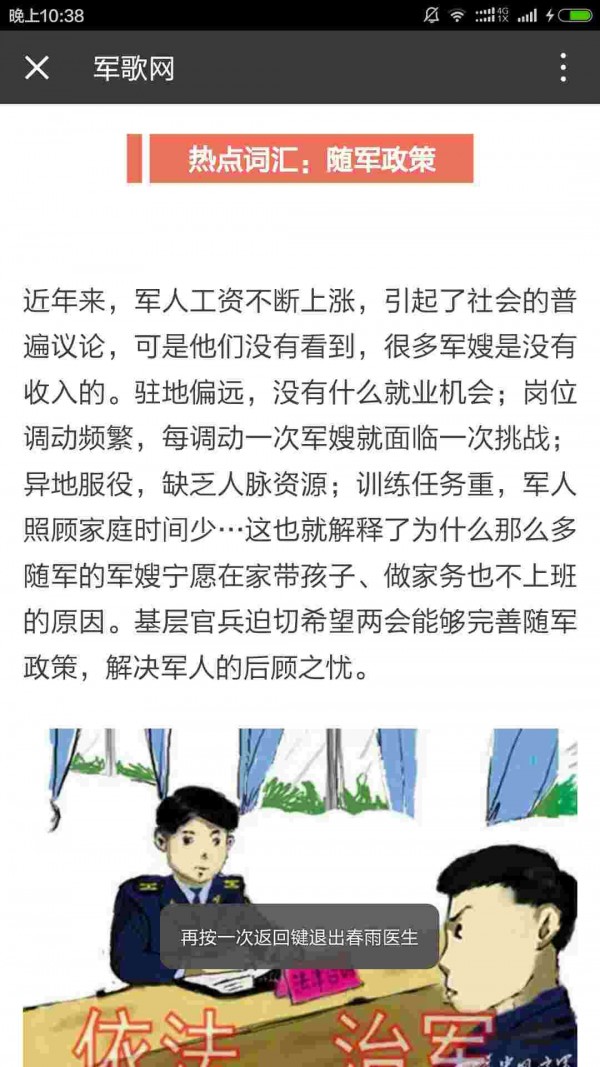Open the three-dot overflow menu
Image resolution: width=600 pixels, height=1067 pixels.
563,68
